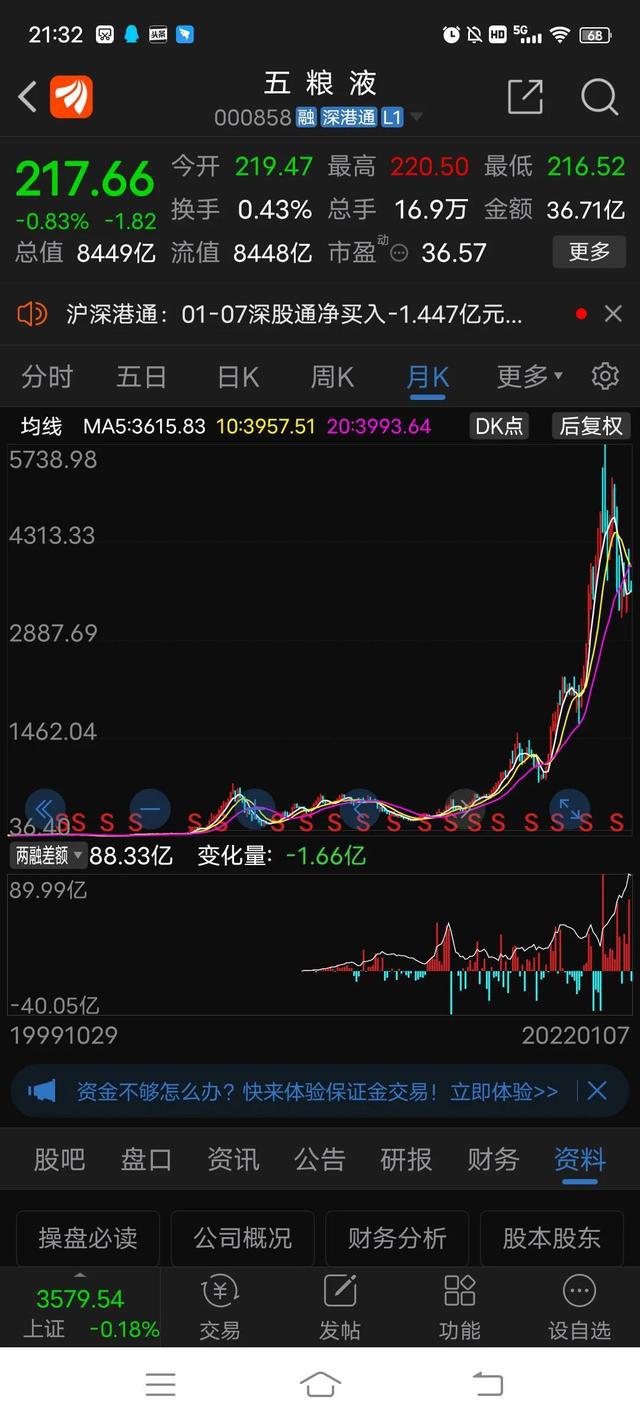Open the share icon in header

(525, 97)
